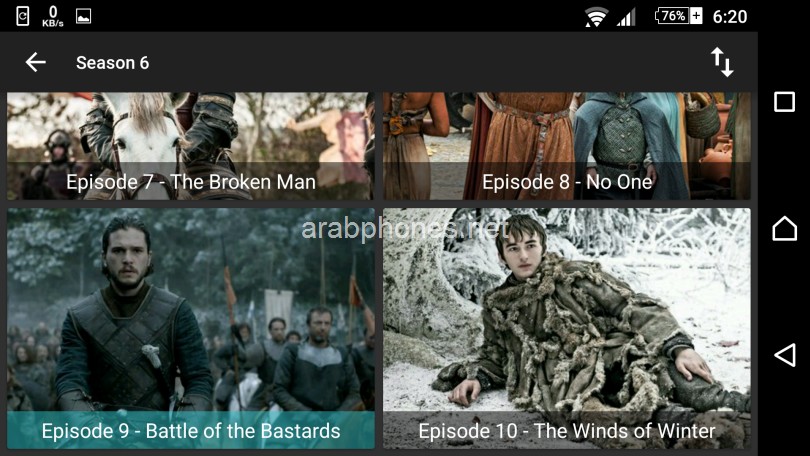Go back from Season 6

pos(36,63)
